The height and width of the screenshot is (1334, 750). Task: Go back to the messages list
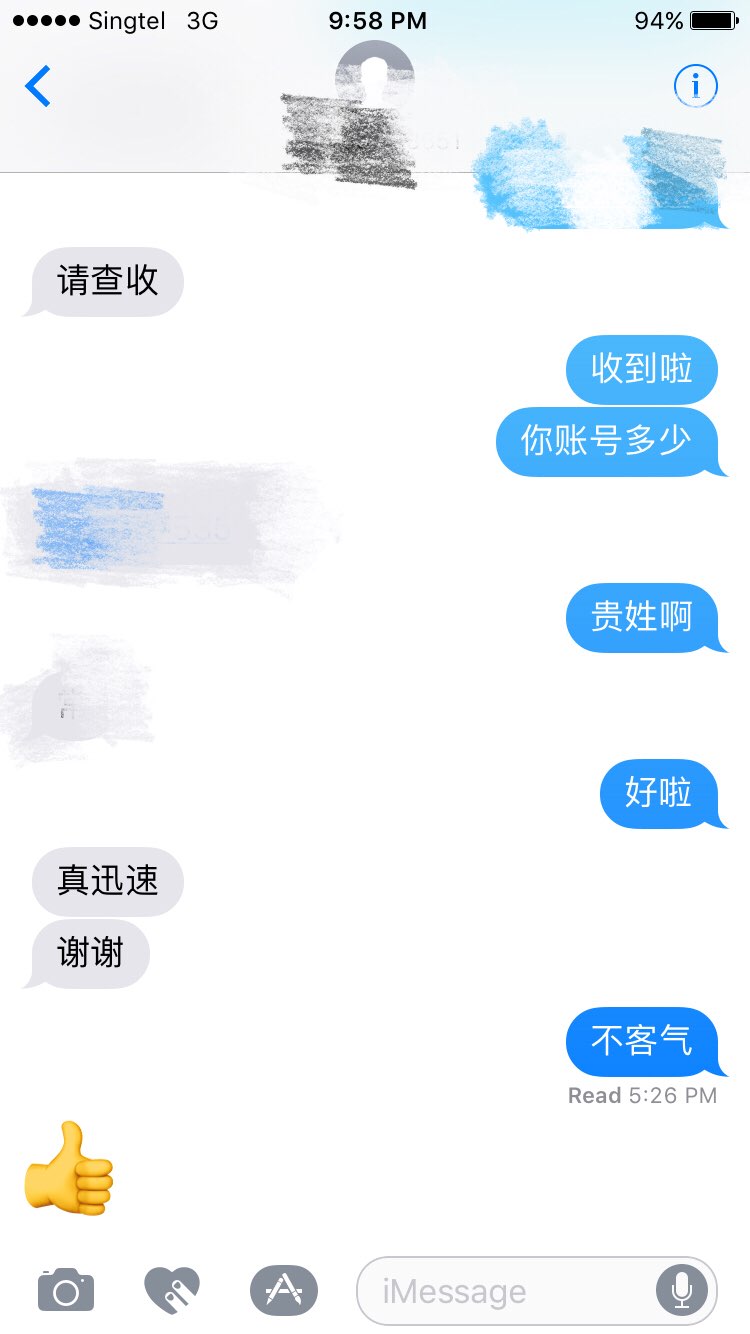[38, 86]
